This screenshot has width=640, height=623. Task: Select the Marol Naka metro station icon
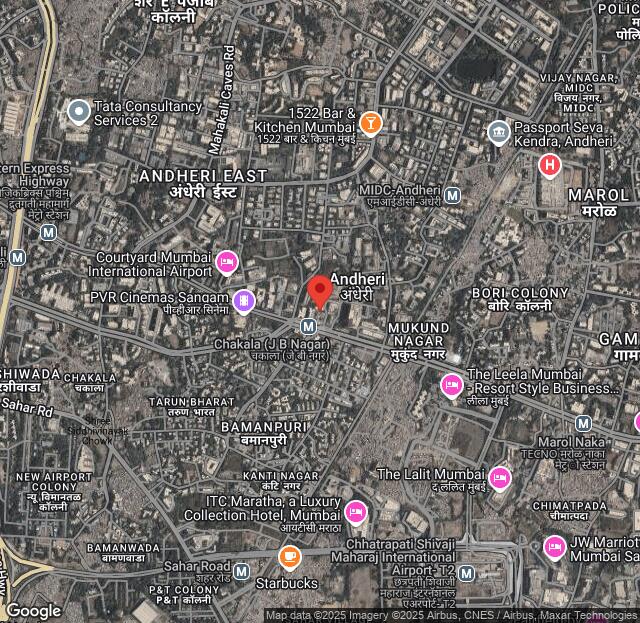583,423
